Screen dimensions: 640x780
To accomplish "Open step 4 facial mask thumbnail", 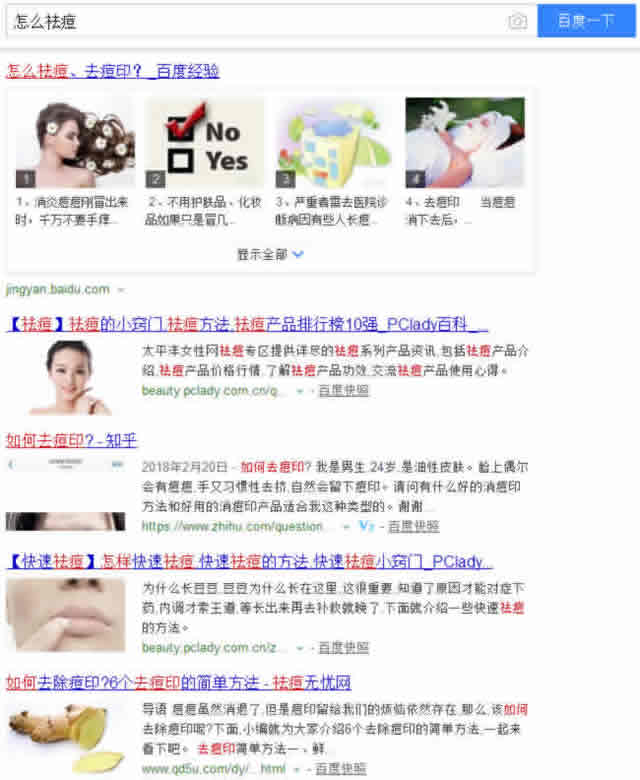I will (x=464, y=142).
